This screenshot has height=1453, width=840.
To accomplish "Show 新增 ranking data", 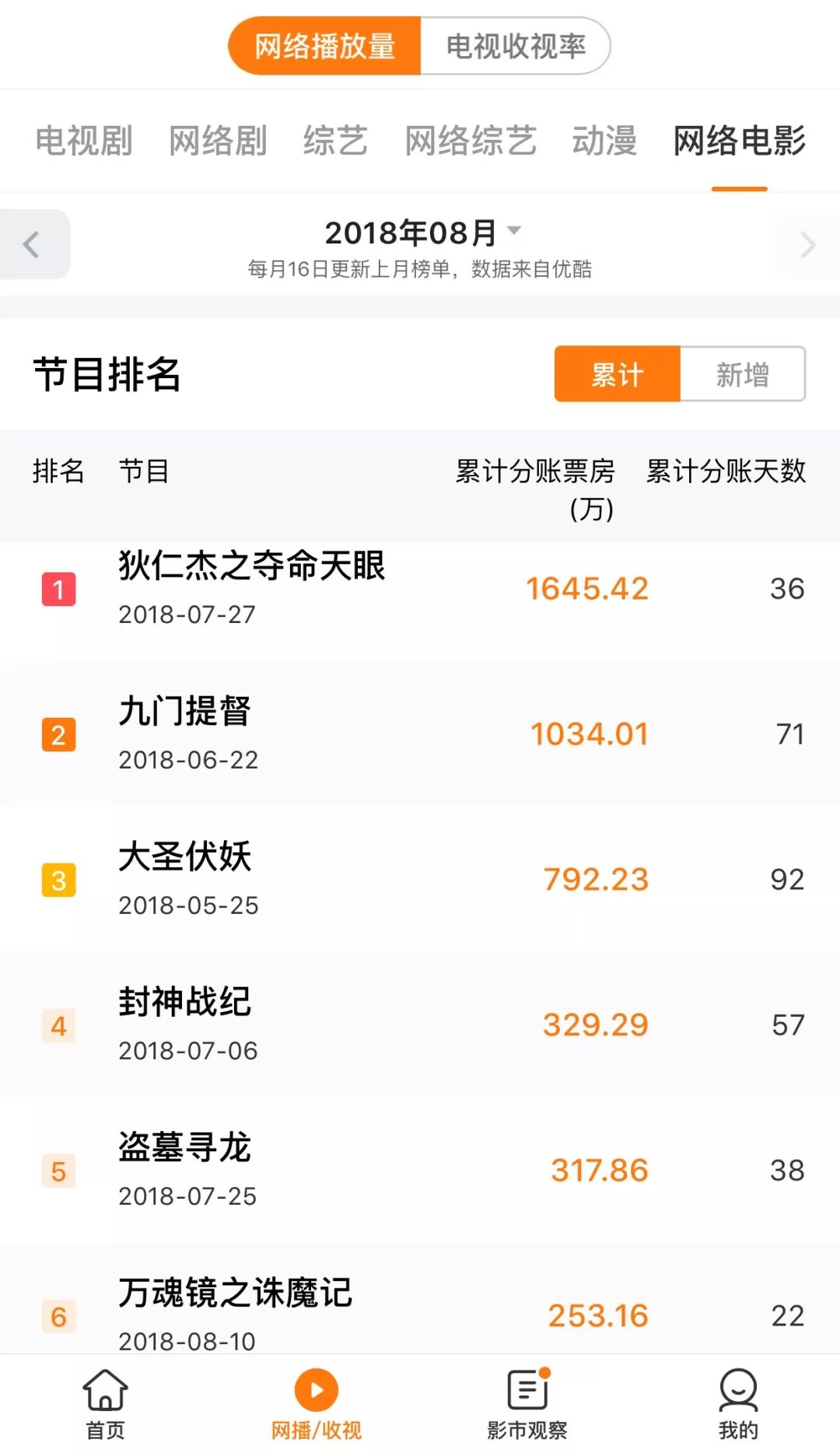I will (743, 374).
